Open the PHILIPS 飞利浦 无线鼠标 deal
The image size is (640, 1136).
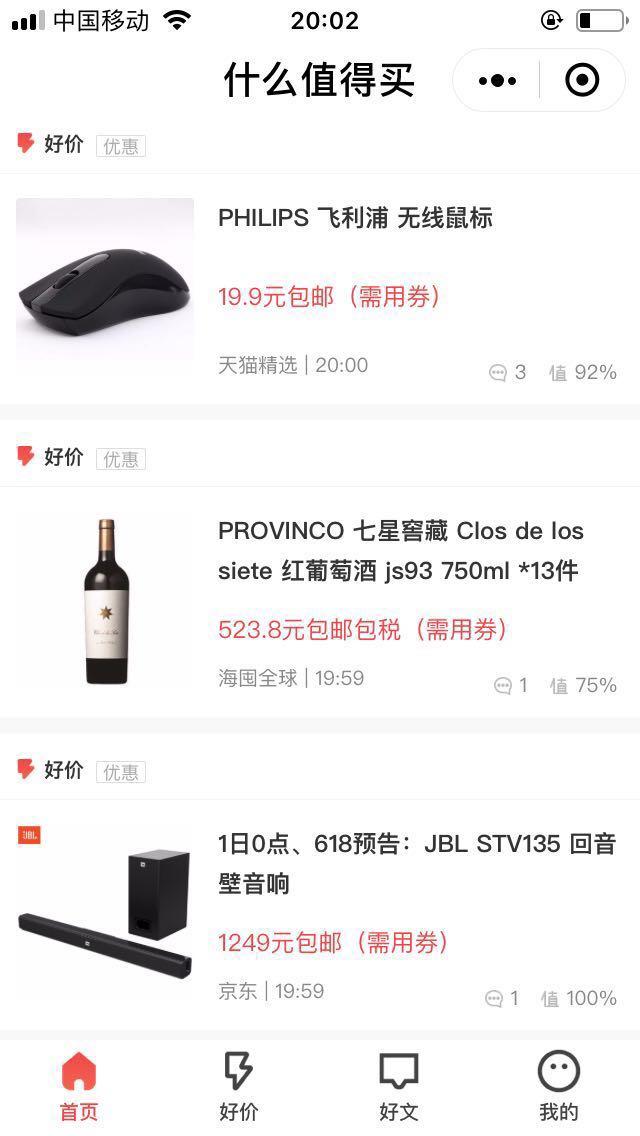(355, 218)
